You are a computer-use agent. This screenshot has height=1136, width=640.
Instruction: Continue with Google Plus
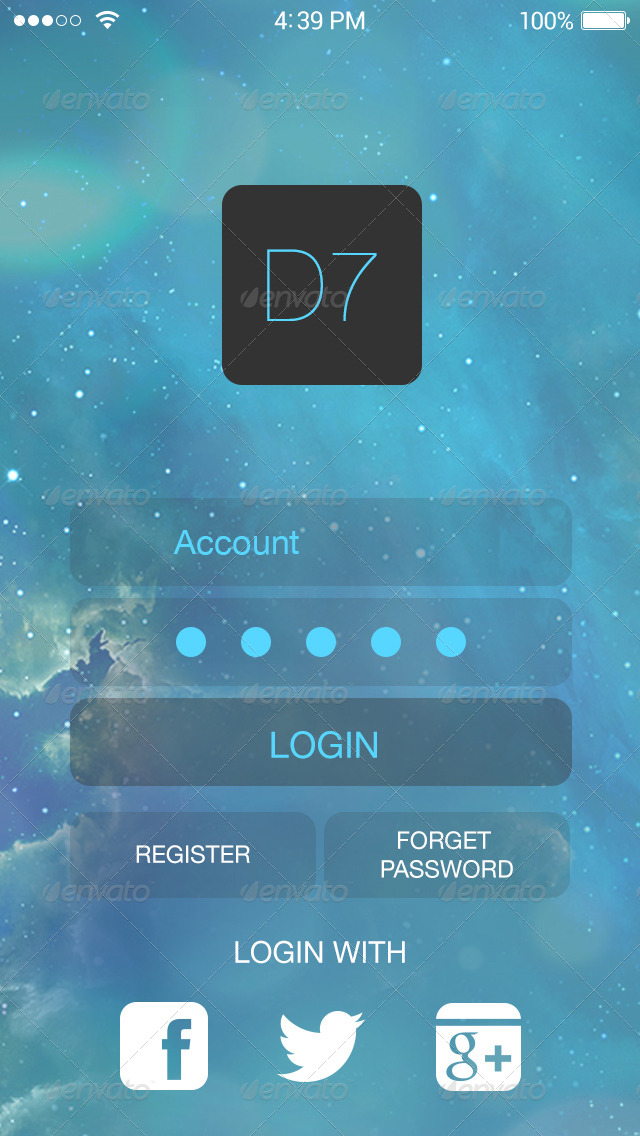click(478, 1046)
